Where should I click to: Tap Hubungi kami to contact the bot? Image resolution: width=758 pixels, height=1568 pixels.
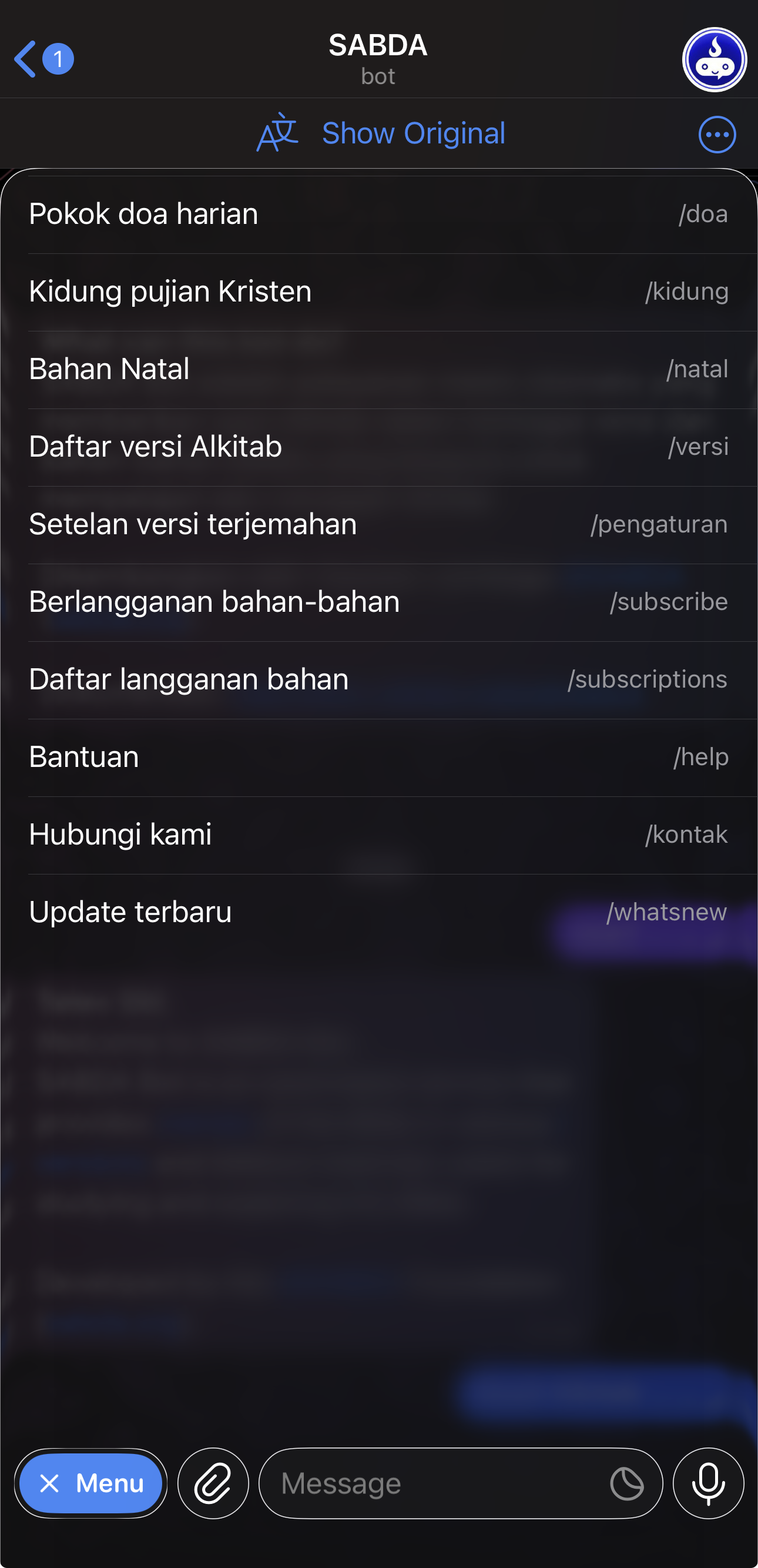pos(378,833)
